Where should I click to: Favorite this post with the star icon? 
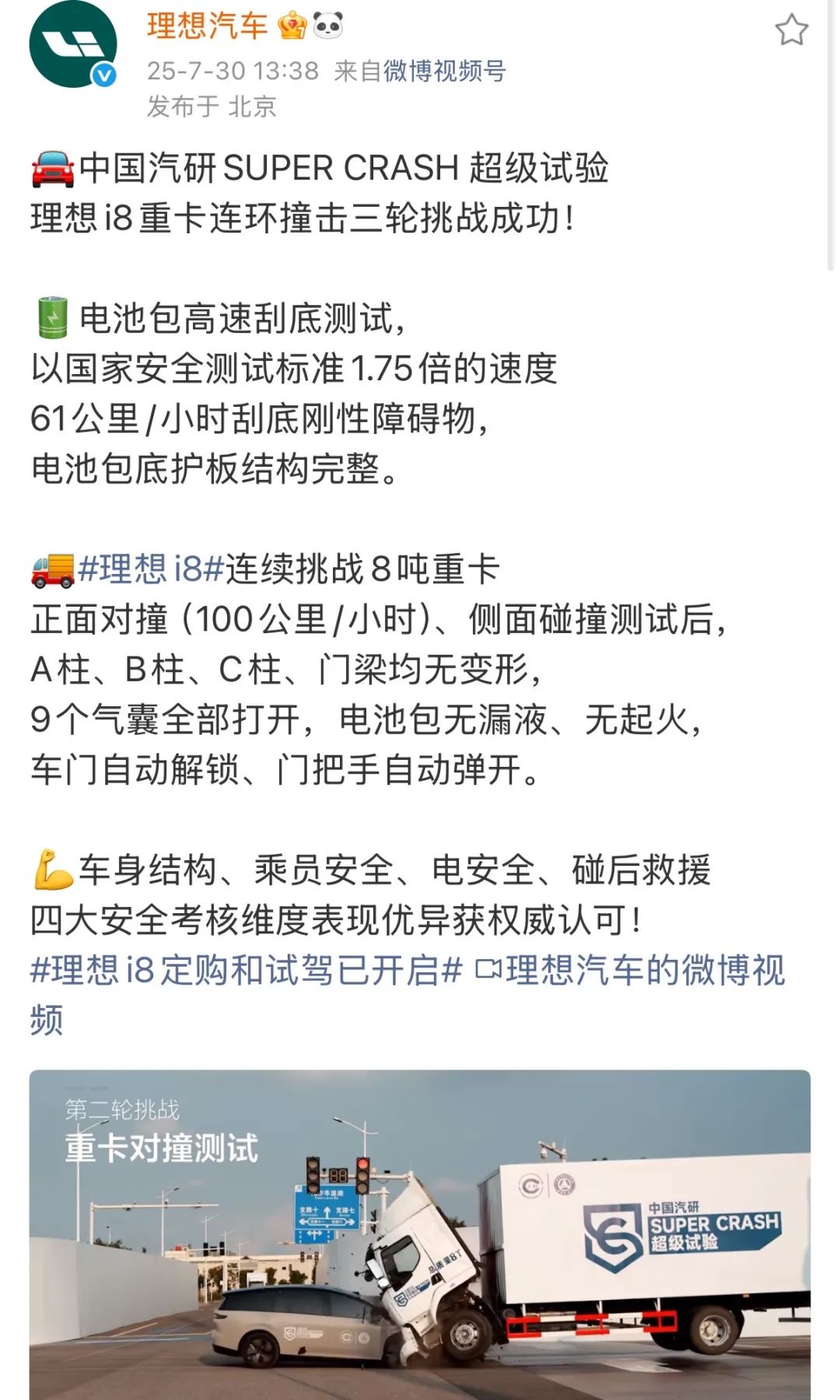tap(790, 31)
